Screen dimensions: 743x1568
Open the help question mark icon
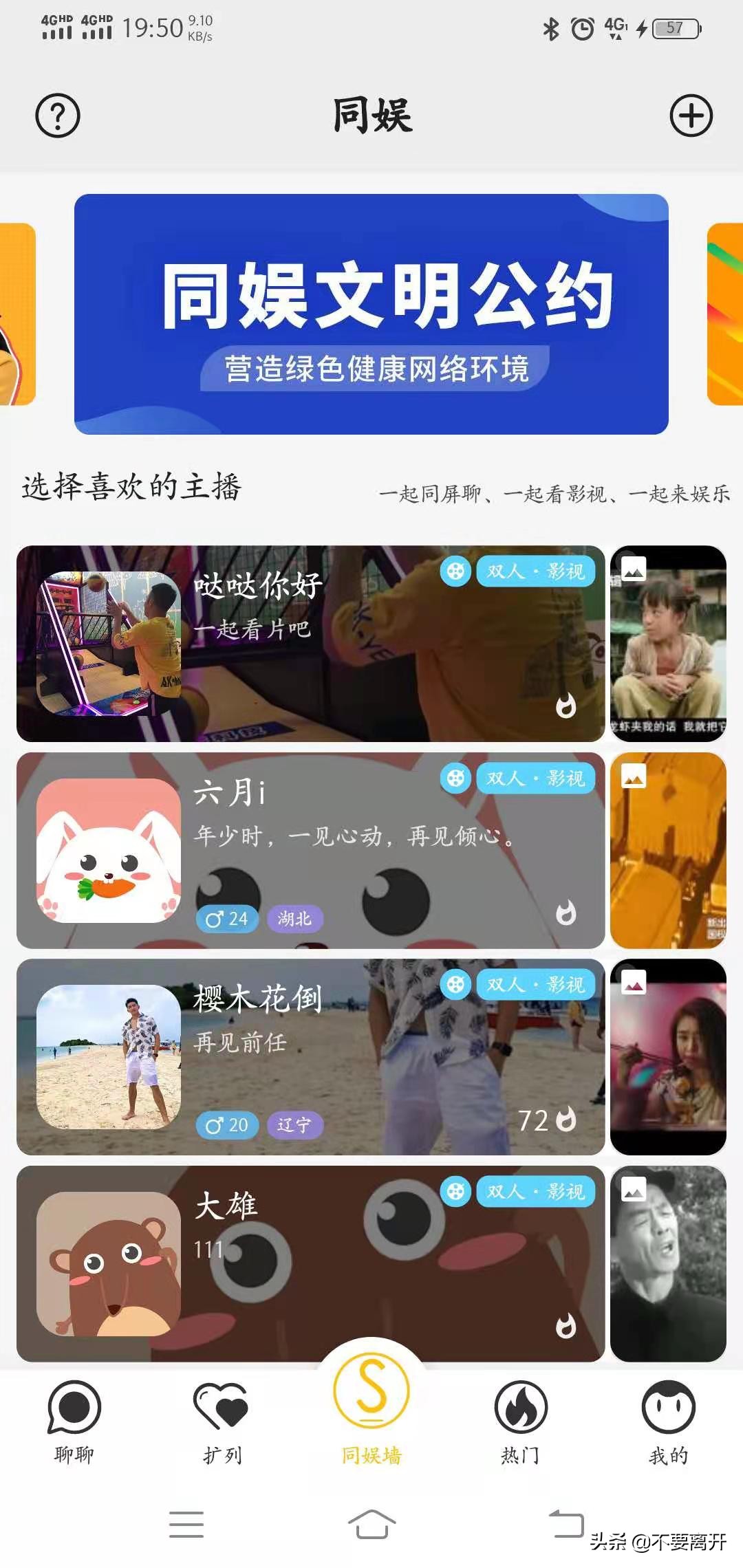(58, 116)
